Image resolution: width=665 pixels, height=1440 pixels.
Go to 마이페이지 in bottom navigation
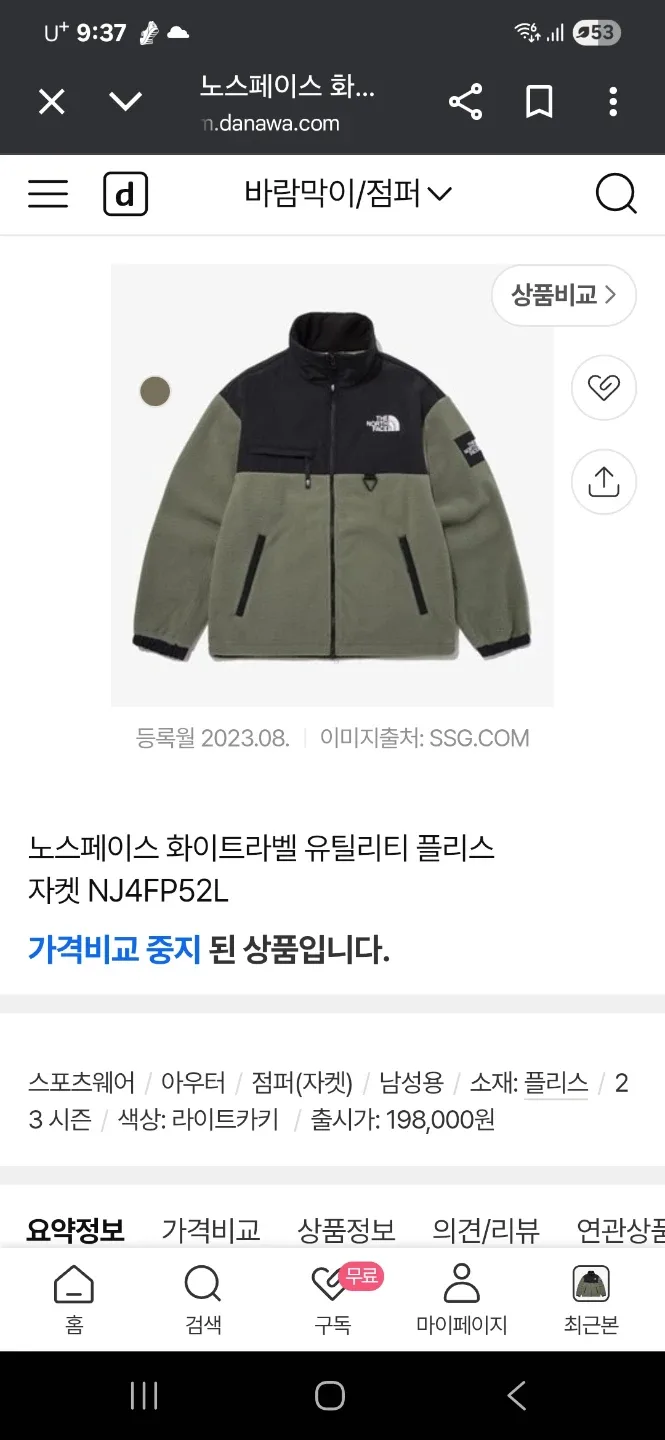[461, 1298]
